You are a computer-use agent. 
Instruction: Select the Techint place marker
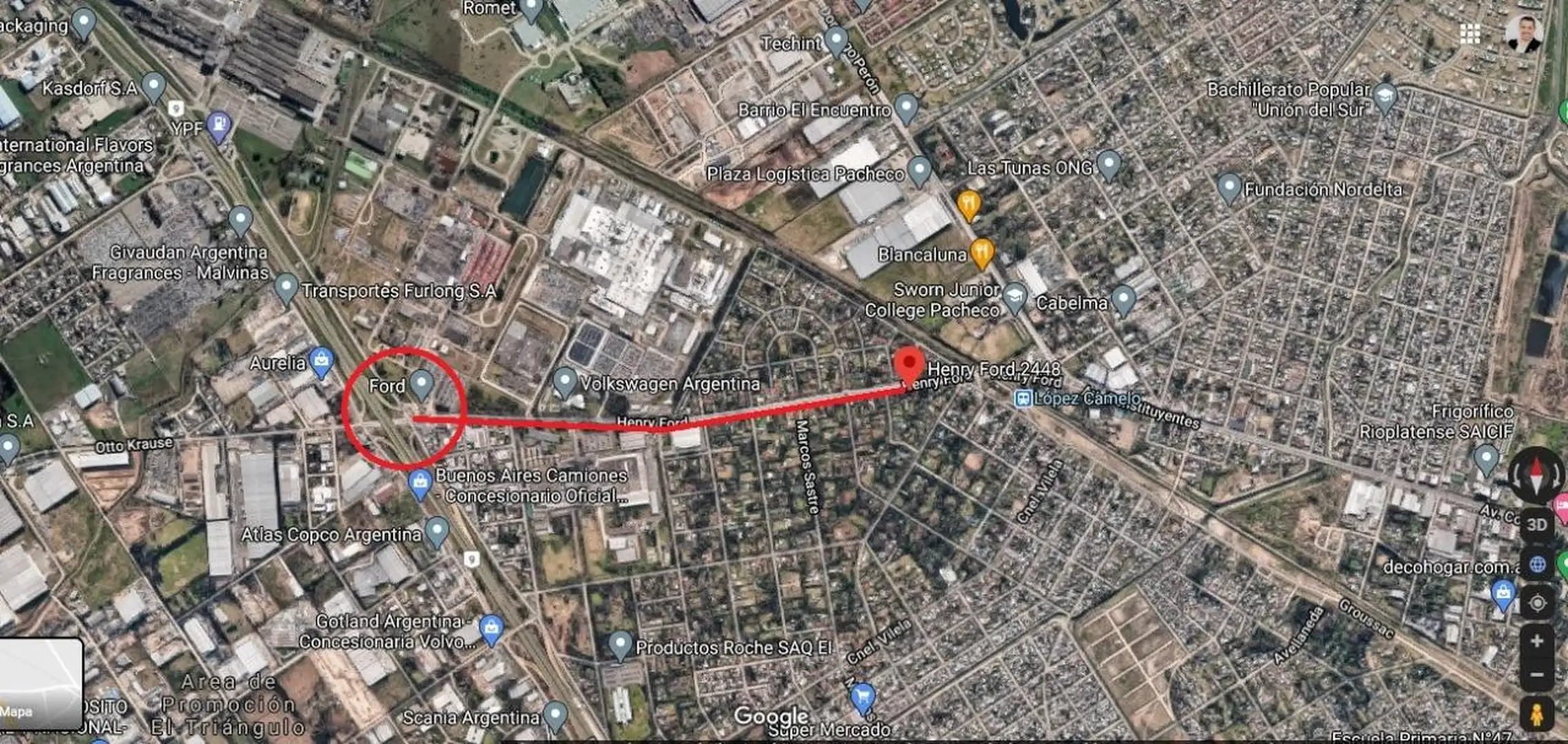(835, 41)
